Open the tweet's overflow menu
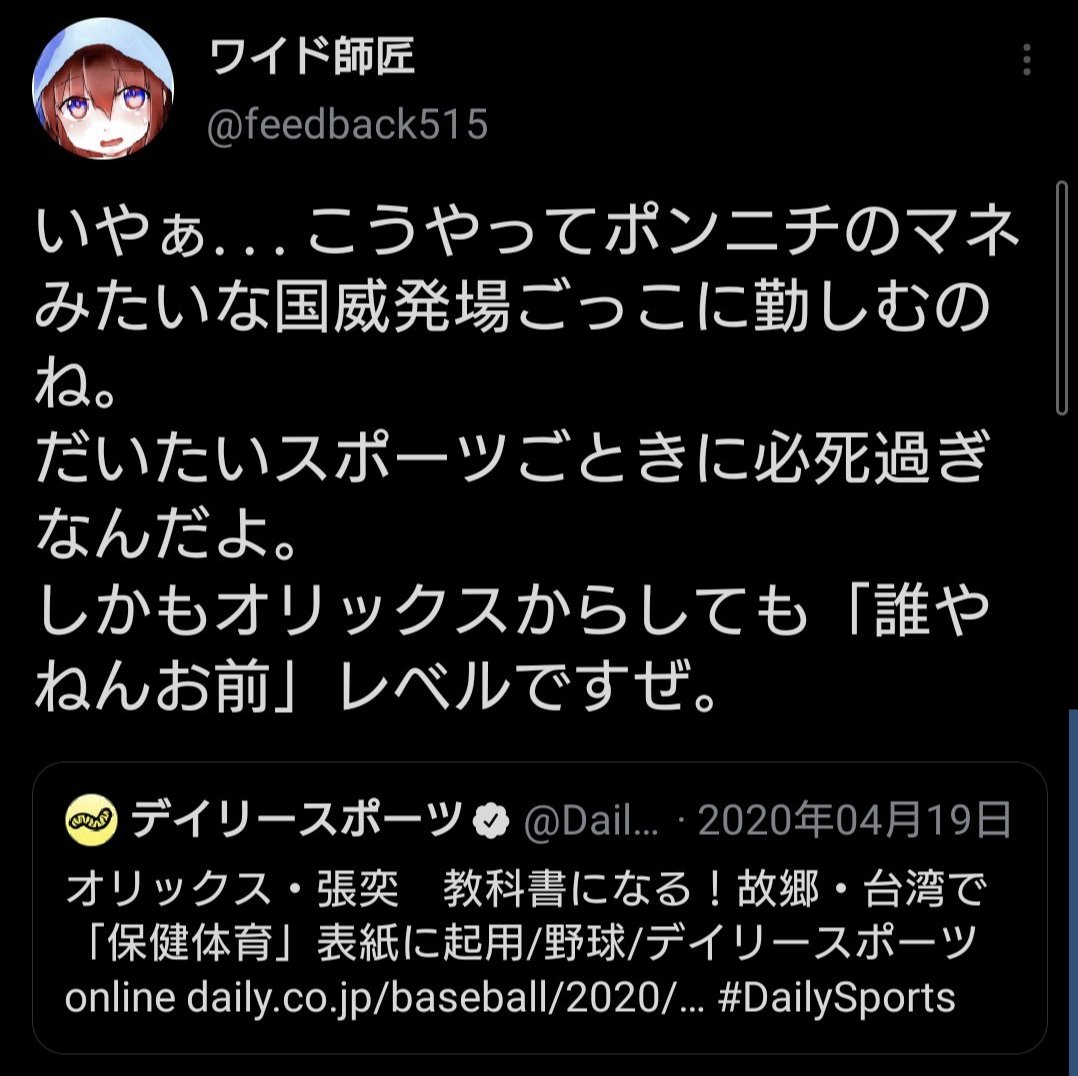The width and height of the screenshot is (1078, 1076). [x=1026, y=61]
